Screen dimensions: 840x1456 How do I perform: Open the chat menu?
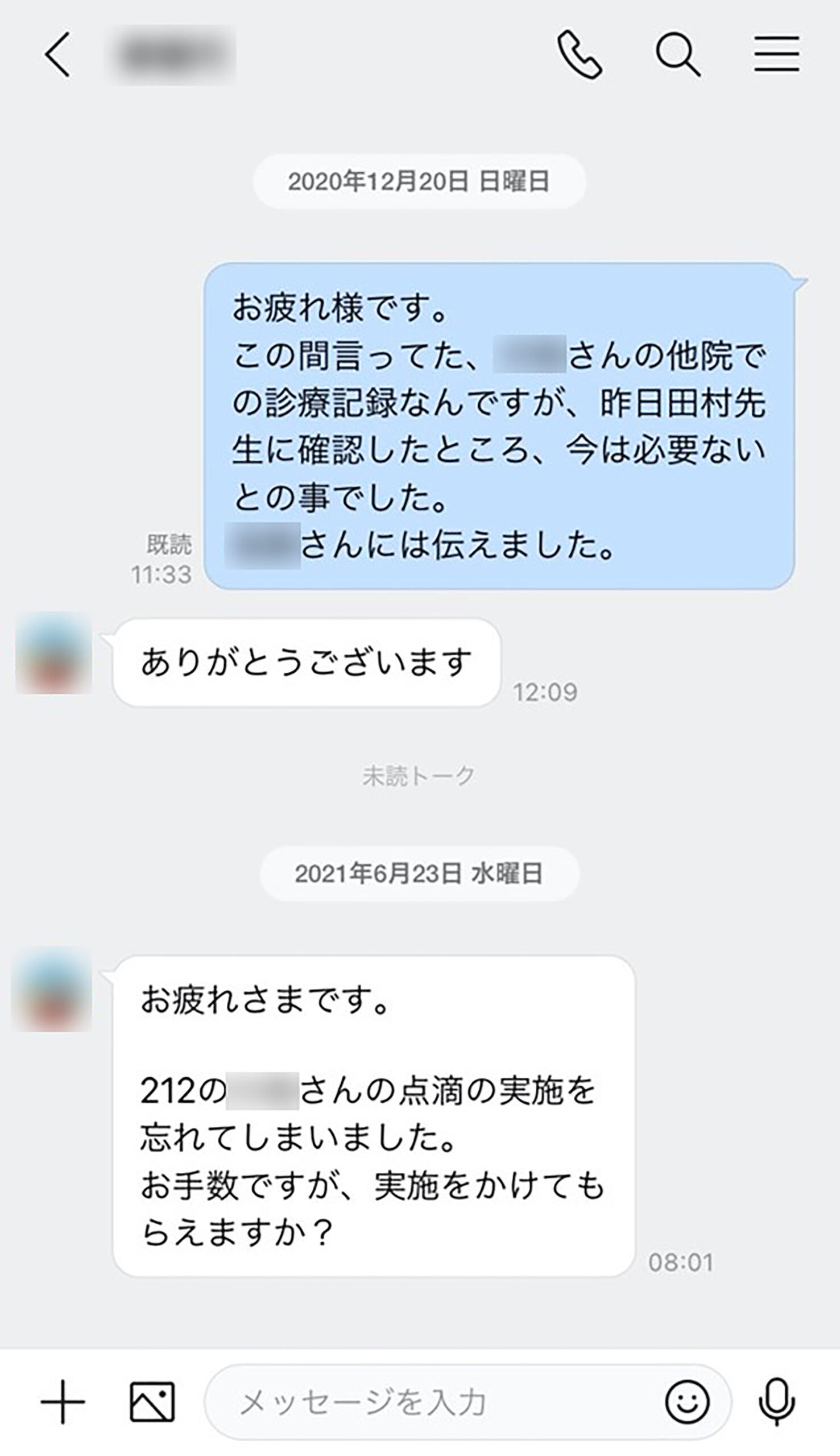776,55
